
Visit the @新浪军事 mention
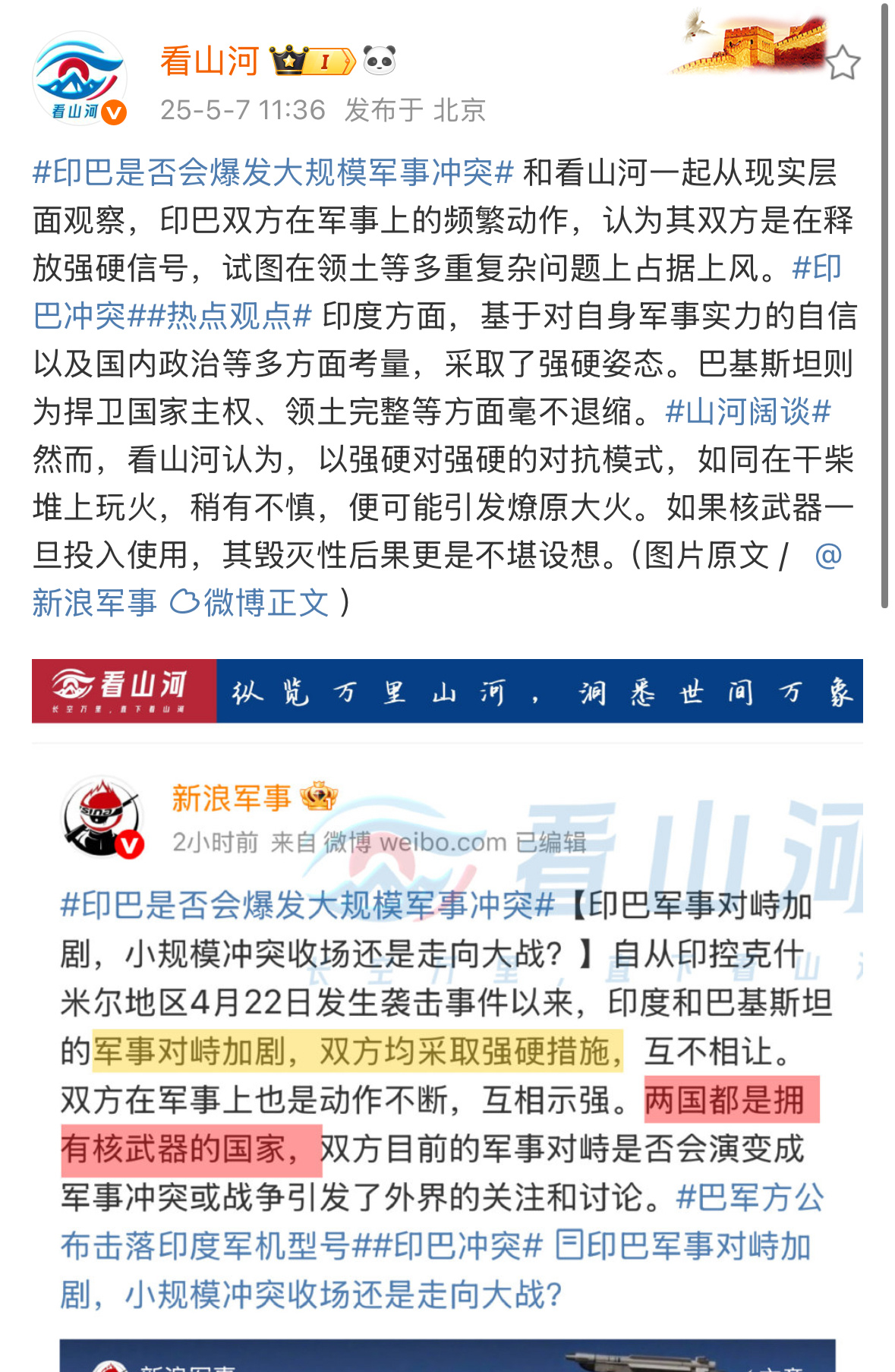(94, 603)
